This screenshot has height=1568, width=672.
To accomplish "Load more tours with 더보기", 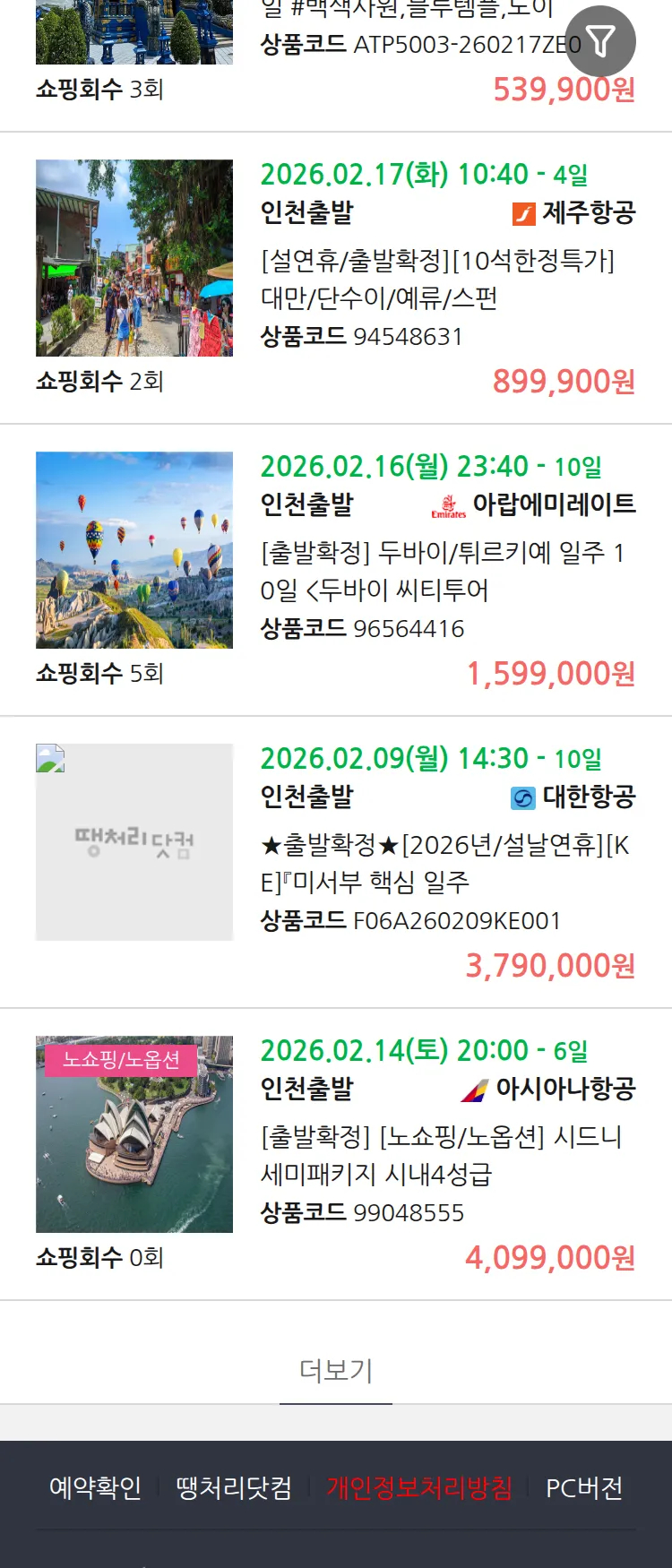I will (336, 1370).
